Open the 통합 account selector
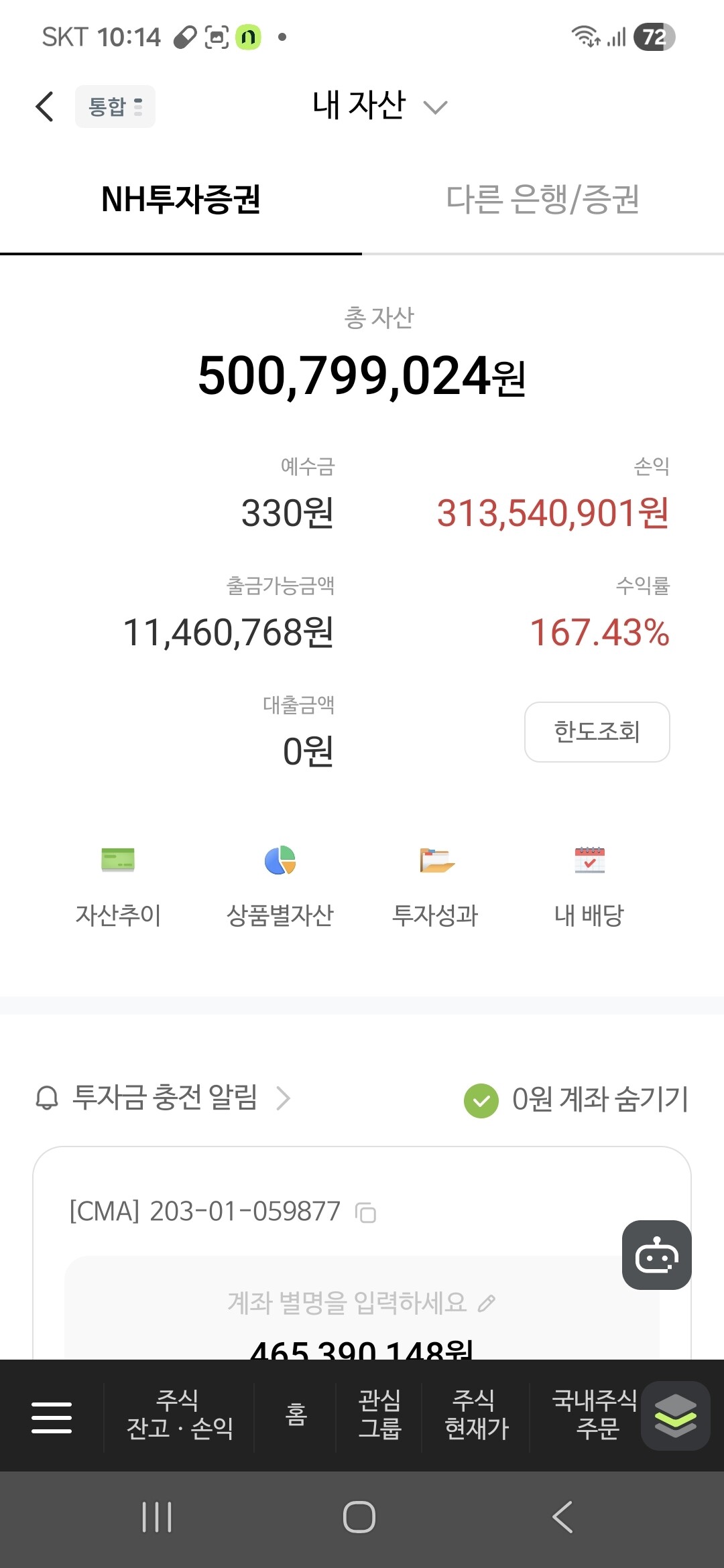Image resolution: width=724 pixels, height=1568 pixels. (115, 107)
